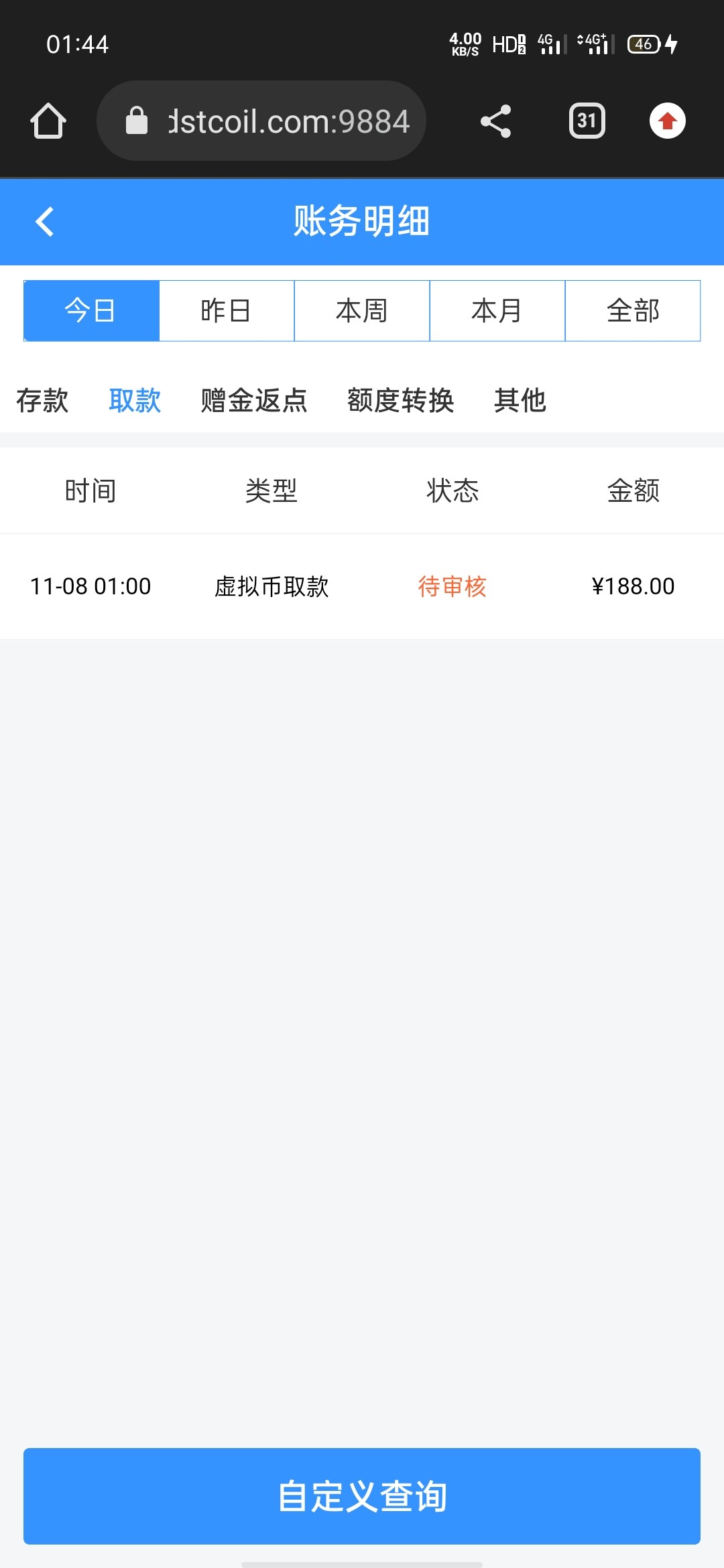Share this page
This screenshot has width=724, height=1568.
click(x=496, y=121)
